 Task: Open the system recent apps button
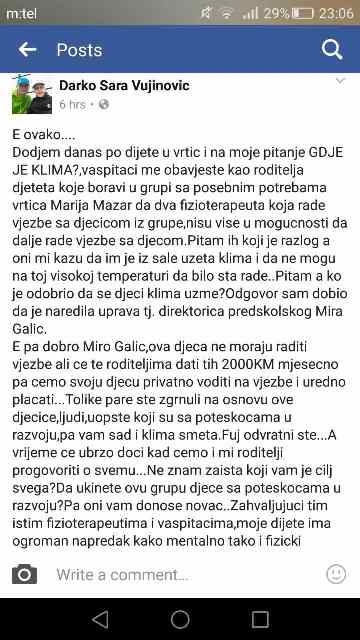(260, 619)
